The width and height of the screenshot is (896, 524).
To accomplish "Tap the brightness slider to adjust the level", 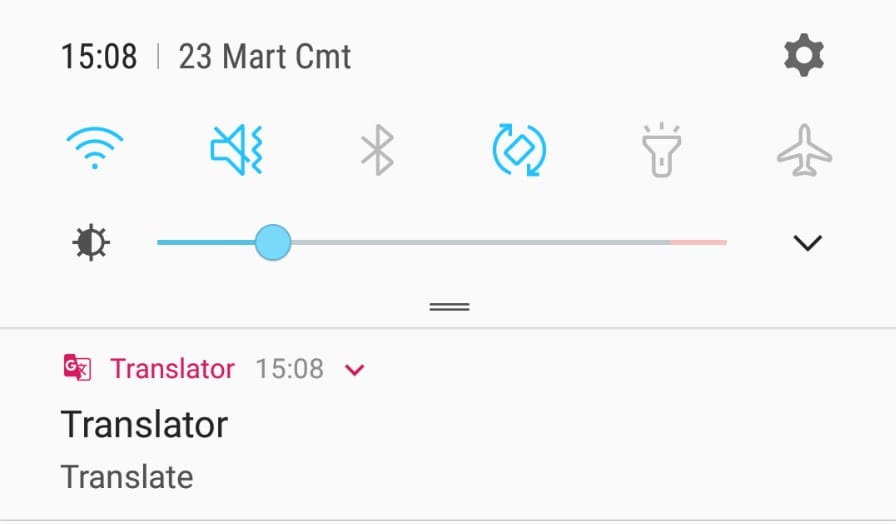I will tap(440, 243).
